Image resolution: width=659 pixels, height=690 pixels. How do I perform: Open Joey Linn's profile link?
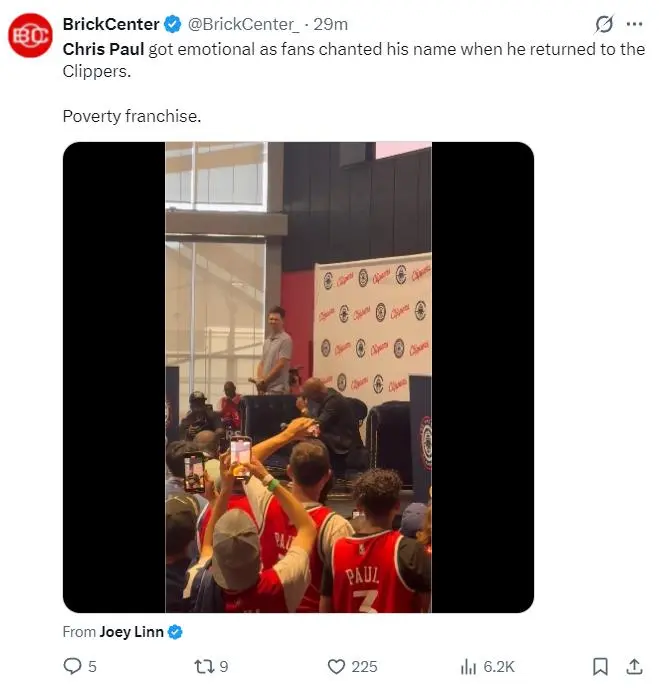[131, 632]
